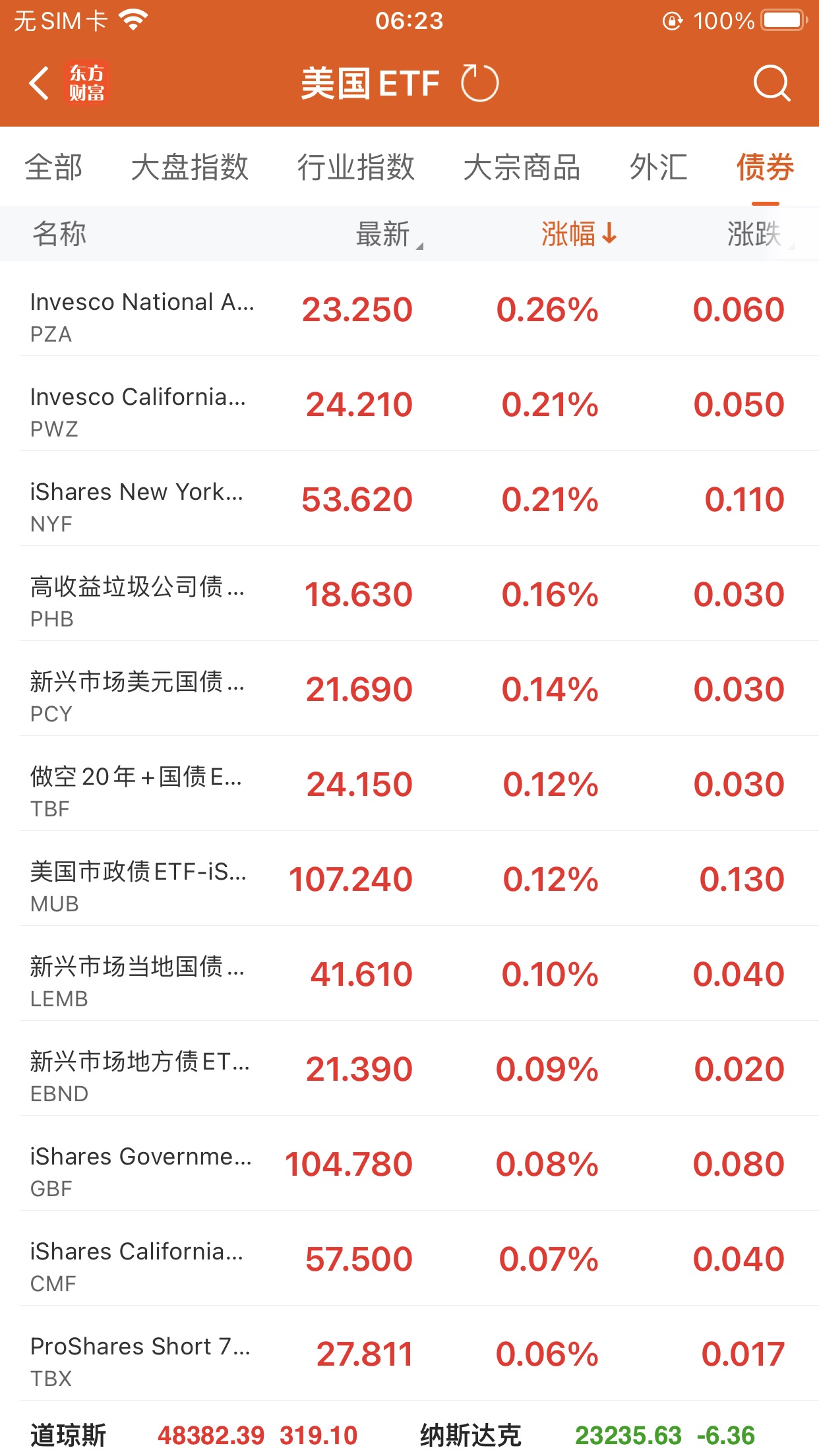Screen dimensions: 819x1456
Task: Sort by the 涨跌 column header
Action: (755, 234)
